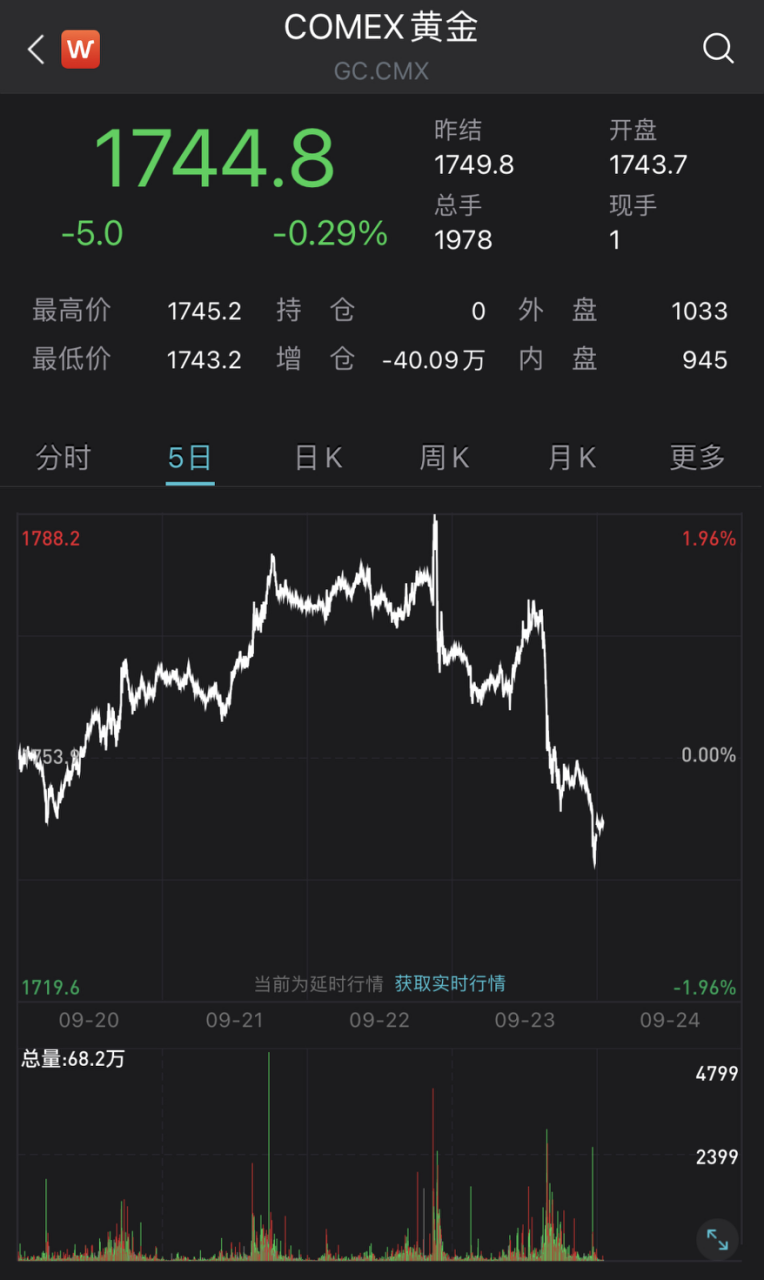Open the 更多 chart options
Image resolution: width=764 pixels, height=1280 pixels.
[x=697, y=458]
